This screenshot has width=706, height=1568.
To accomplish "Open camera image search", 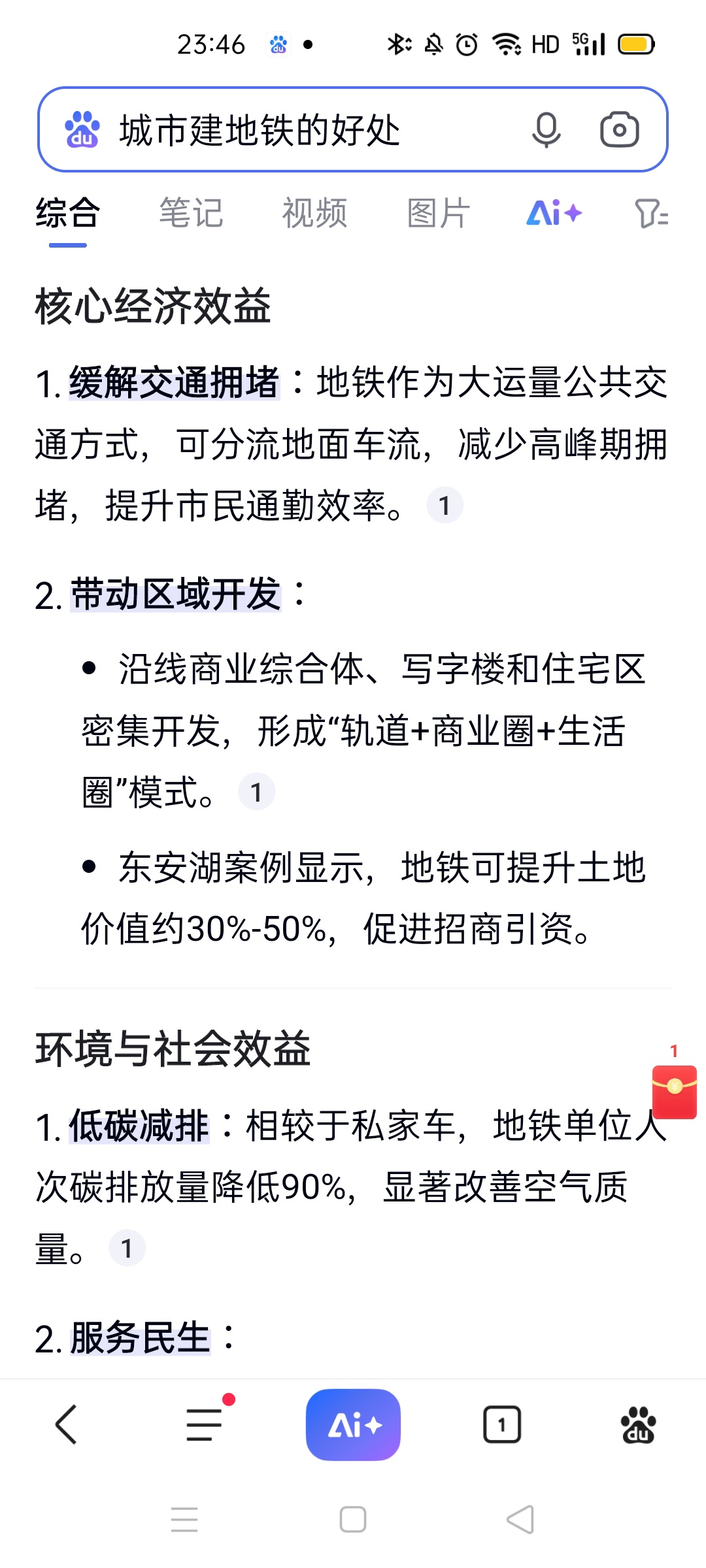I will click(619, 129).
